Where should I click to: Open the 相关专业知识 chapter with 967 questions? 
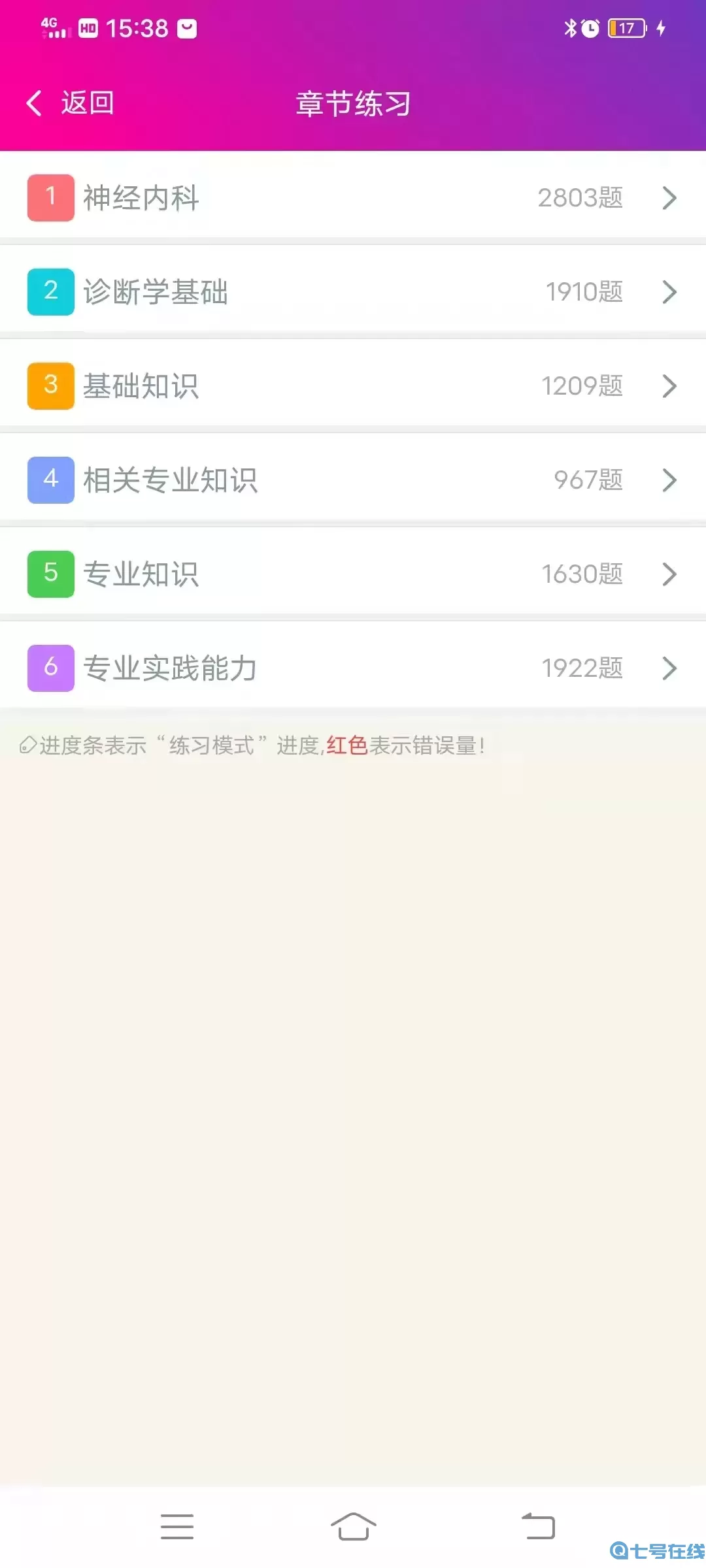tap(353, 480)
